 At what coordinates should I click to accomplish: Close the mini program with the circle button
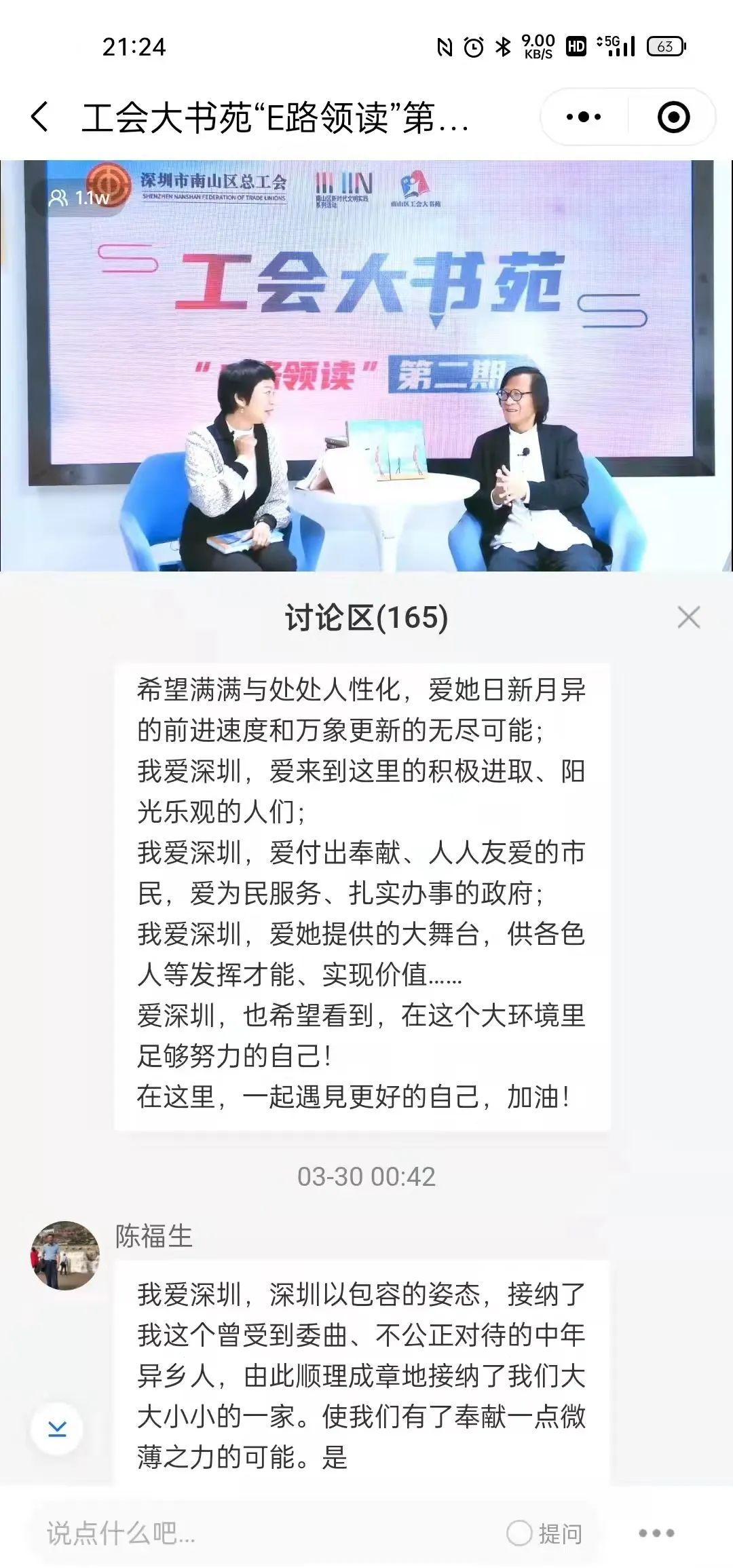point(673,117)
